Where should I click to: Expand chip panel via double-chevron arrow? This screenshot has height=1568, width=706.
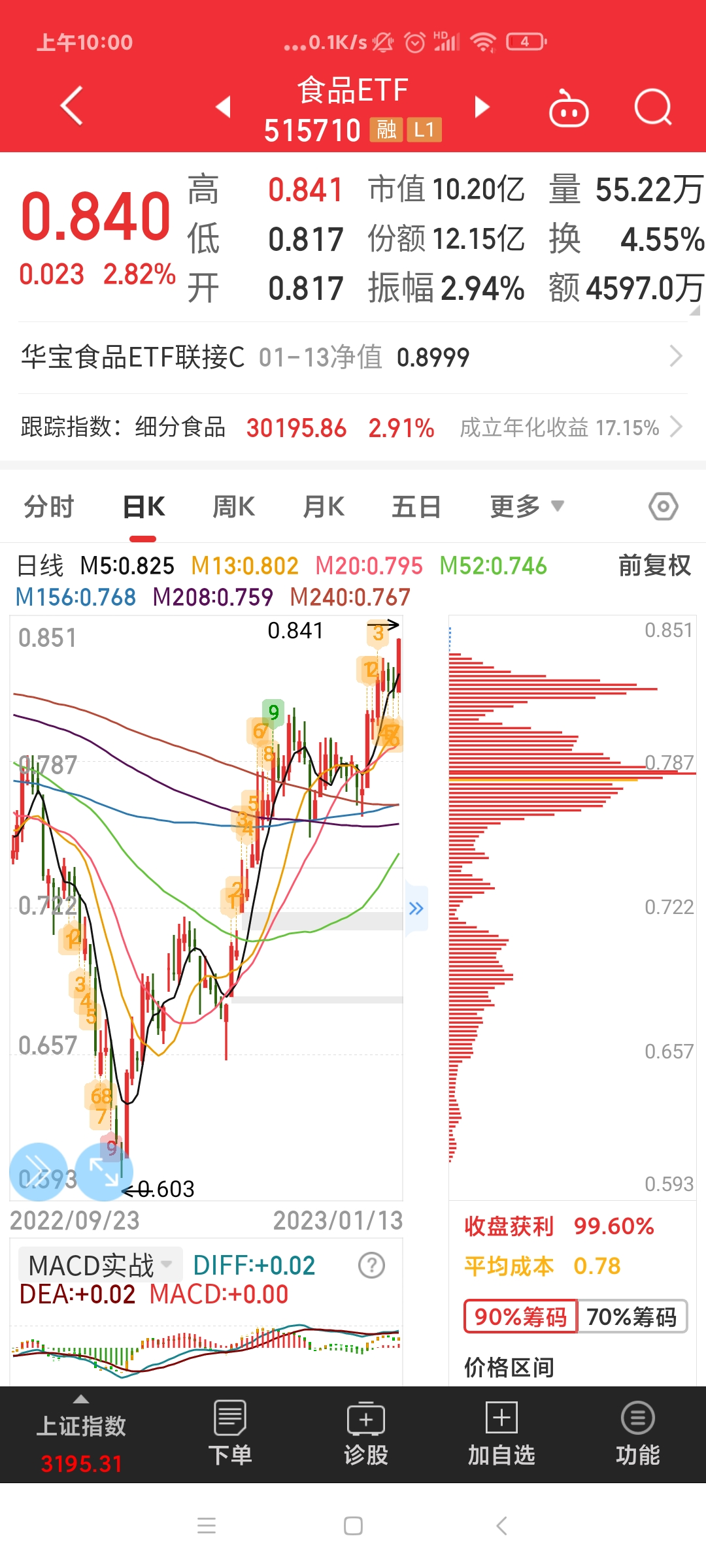tap(416, 908)
